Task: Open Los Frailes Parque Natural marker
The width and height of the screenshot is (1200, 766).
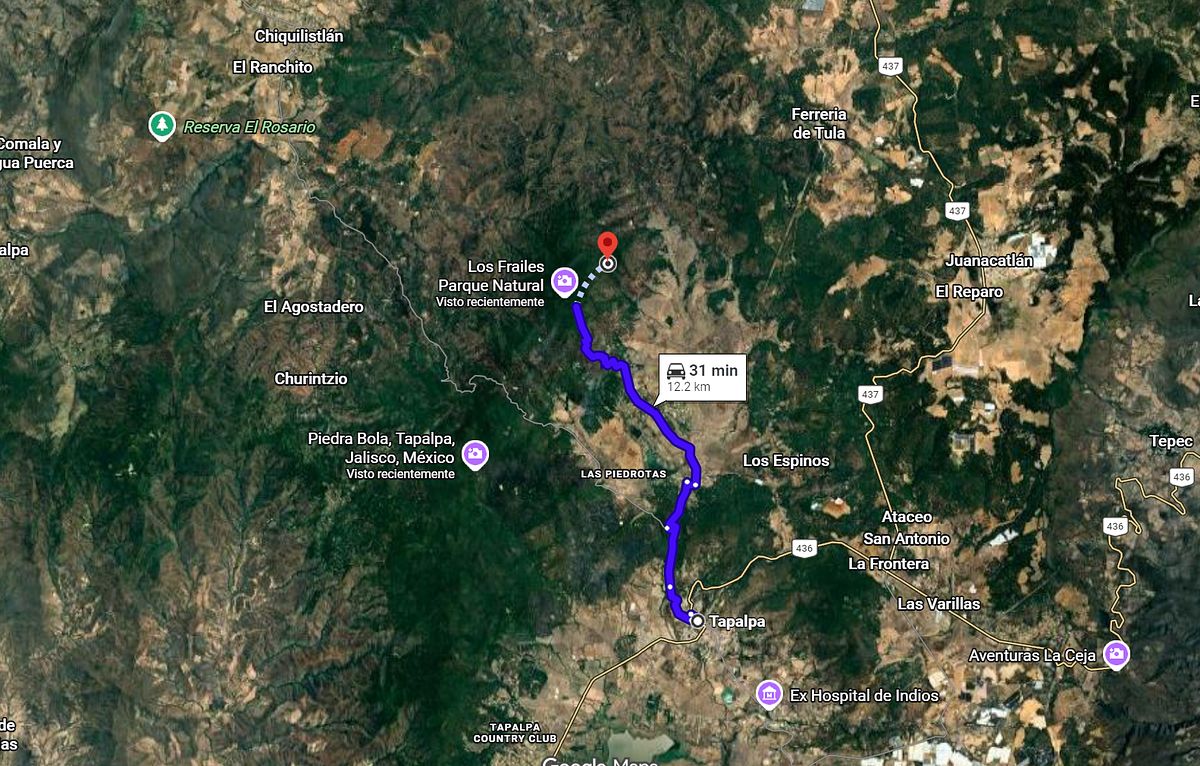Action: 563,280
